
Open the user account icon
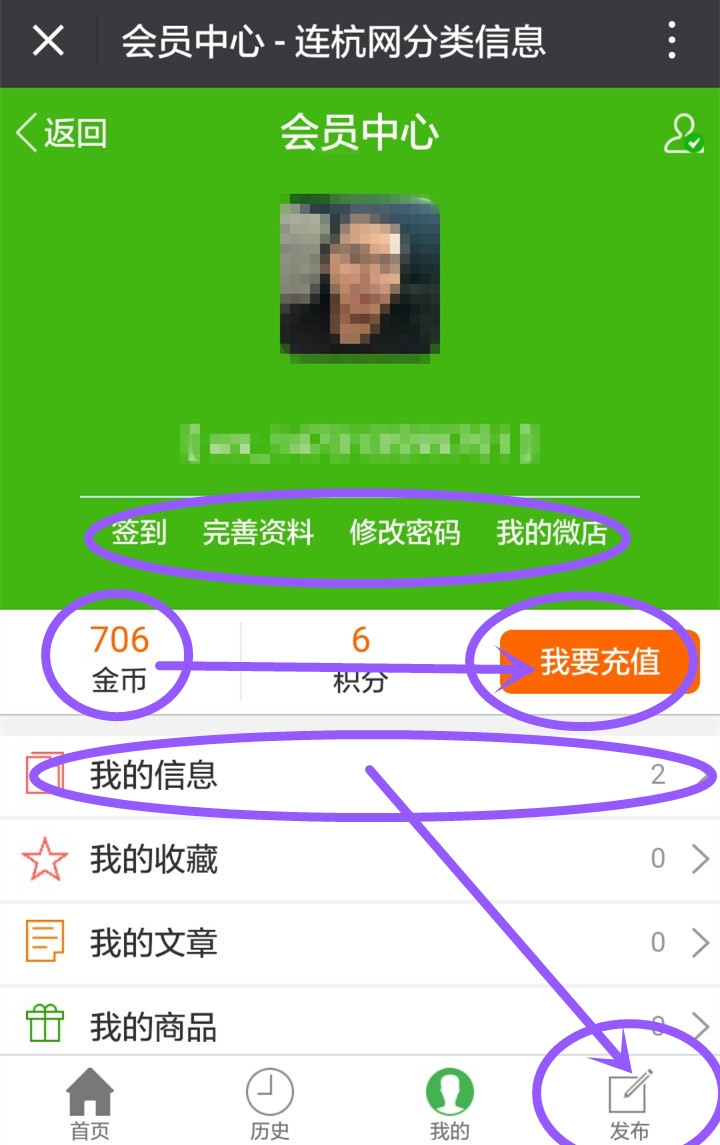pyautogui.click(x=684, y=133)
